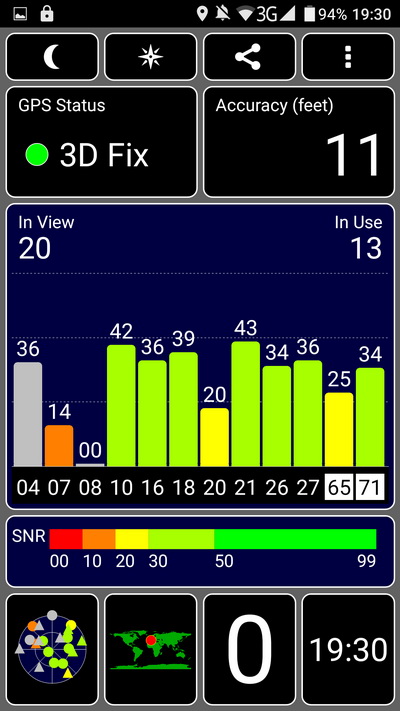Screen dimensions: 400x711
Task: Open the satellite signal bar chart panel
Action: (200, 356)
